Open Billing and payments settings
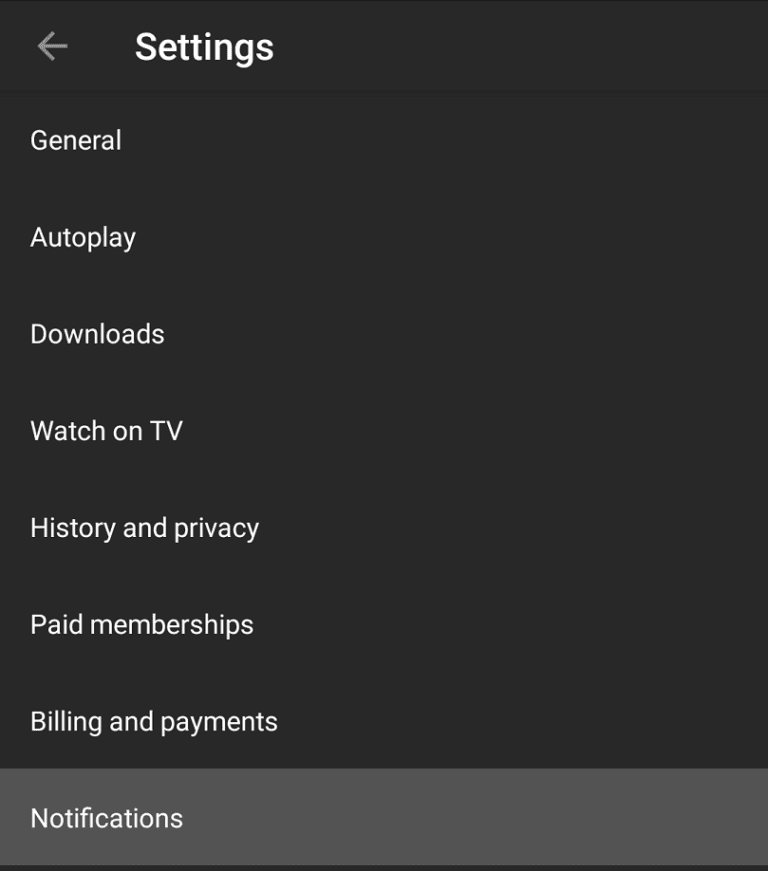This screenshot has height=871, width=768. coord(155,720)
